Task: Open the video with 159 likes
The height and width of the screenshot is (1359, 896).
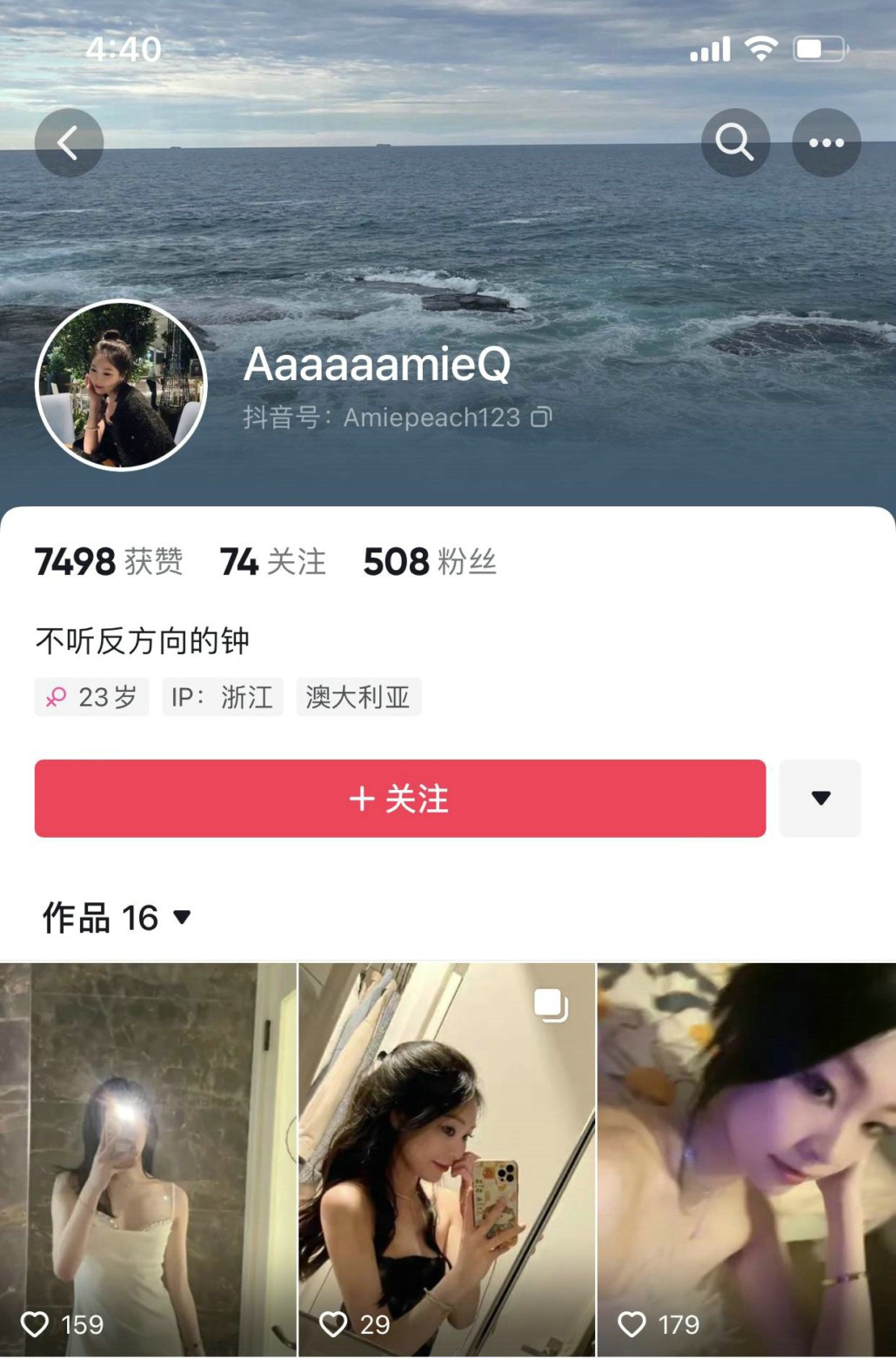Action: [x=148, y=1157]
